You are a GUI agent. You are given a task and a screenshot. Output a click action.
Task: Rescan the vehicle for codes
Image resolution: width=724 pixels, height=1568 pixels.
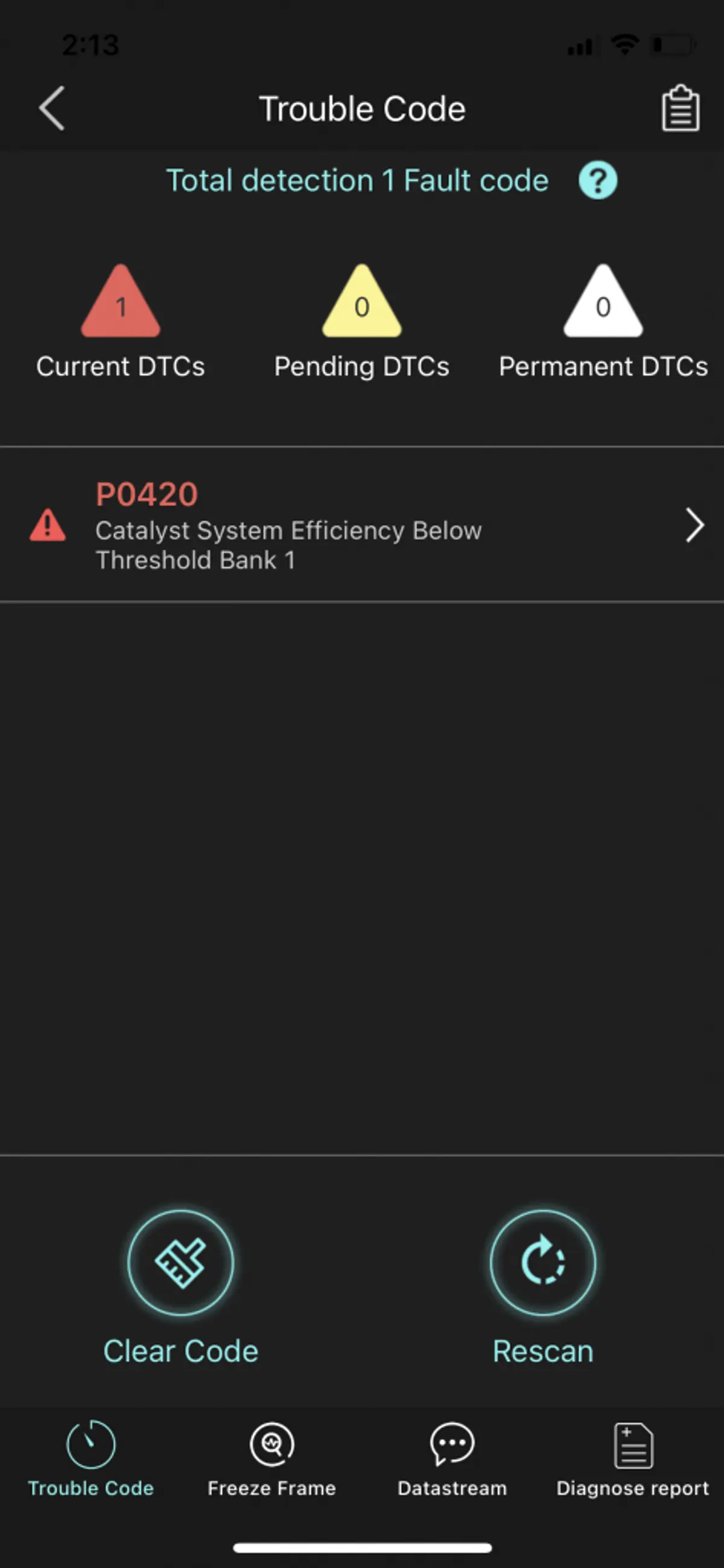click(x=542, y=1263)
